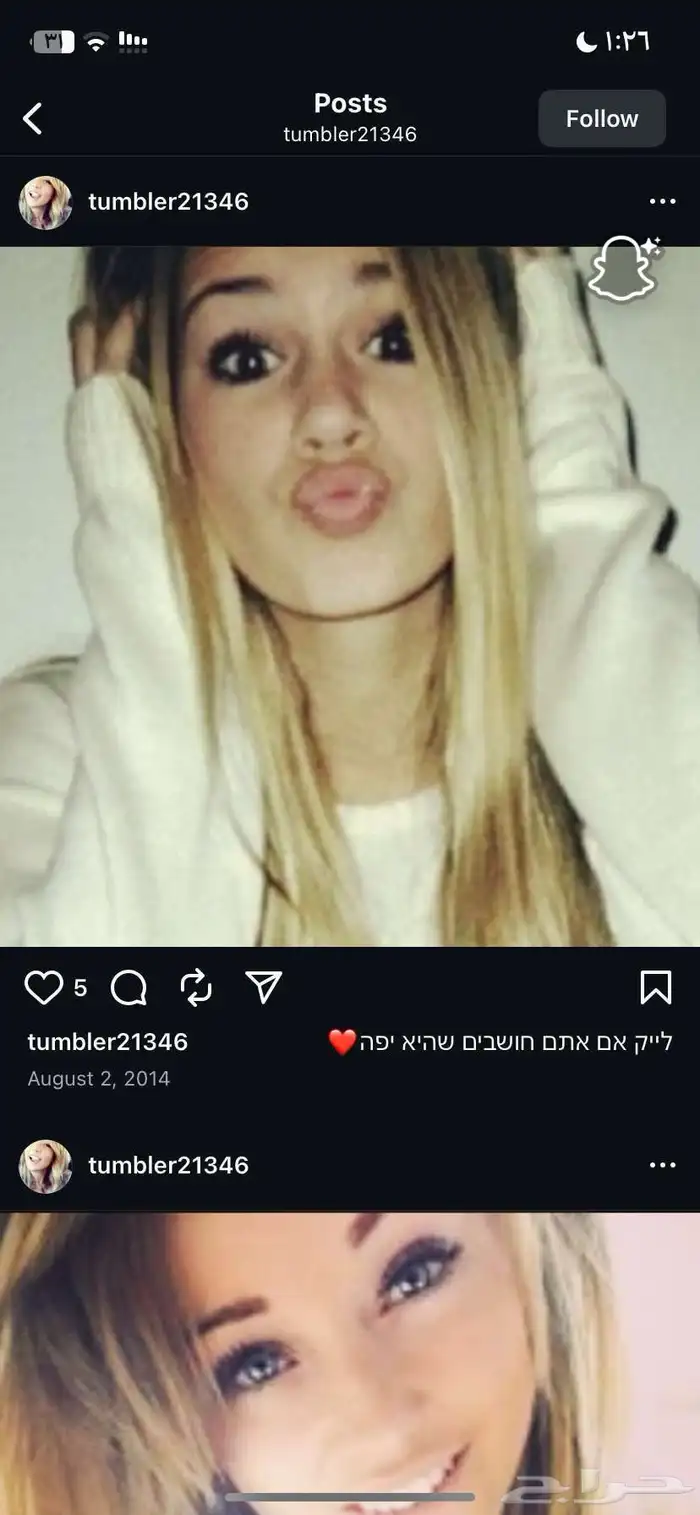This screenshot has height=1515, width=700.
Task: Bookmark the August 2, 2014 post
Action: click(x=655, y=988)
